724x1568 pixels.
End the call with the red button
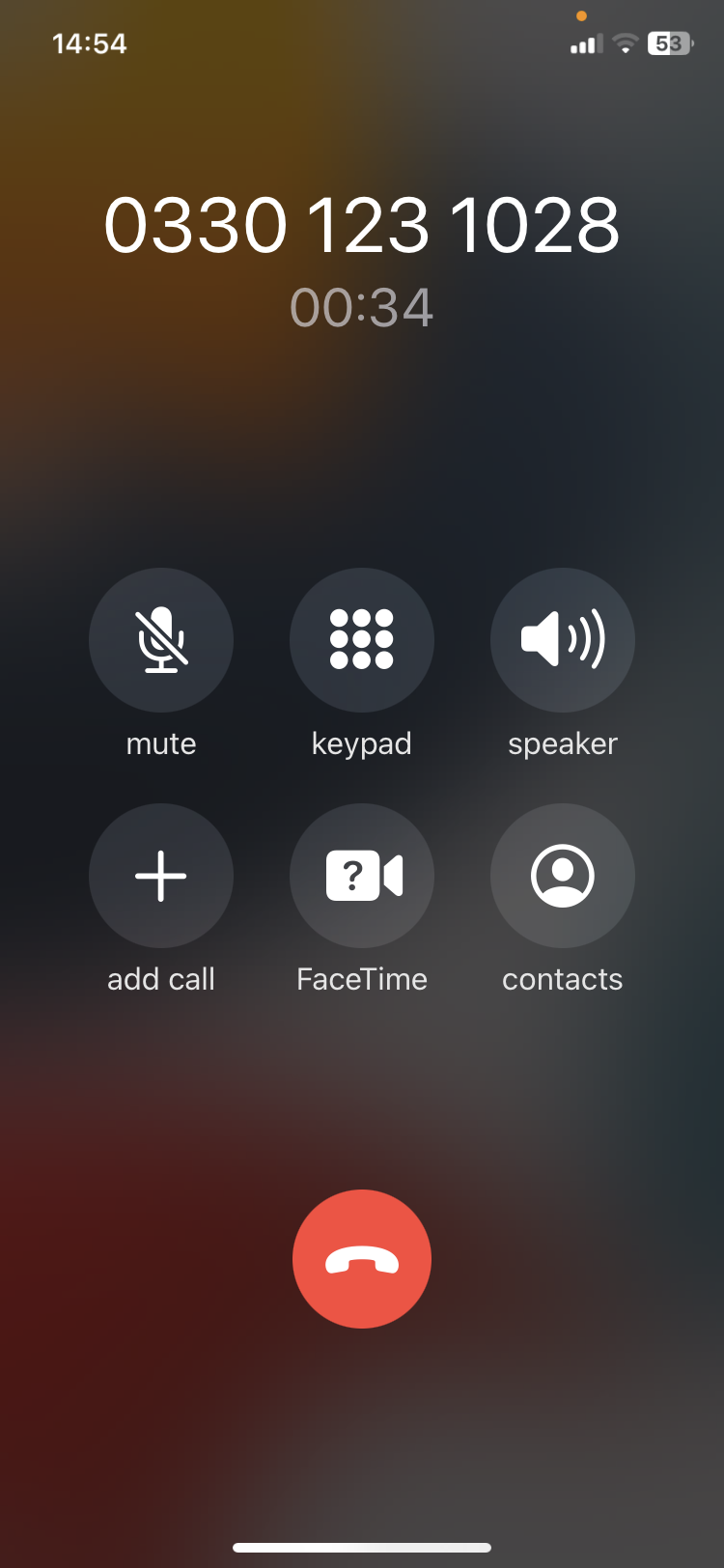coord(362,1259)
